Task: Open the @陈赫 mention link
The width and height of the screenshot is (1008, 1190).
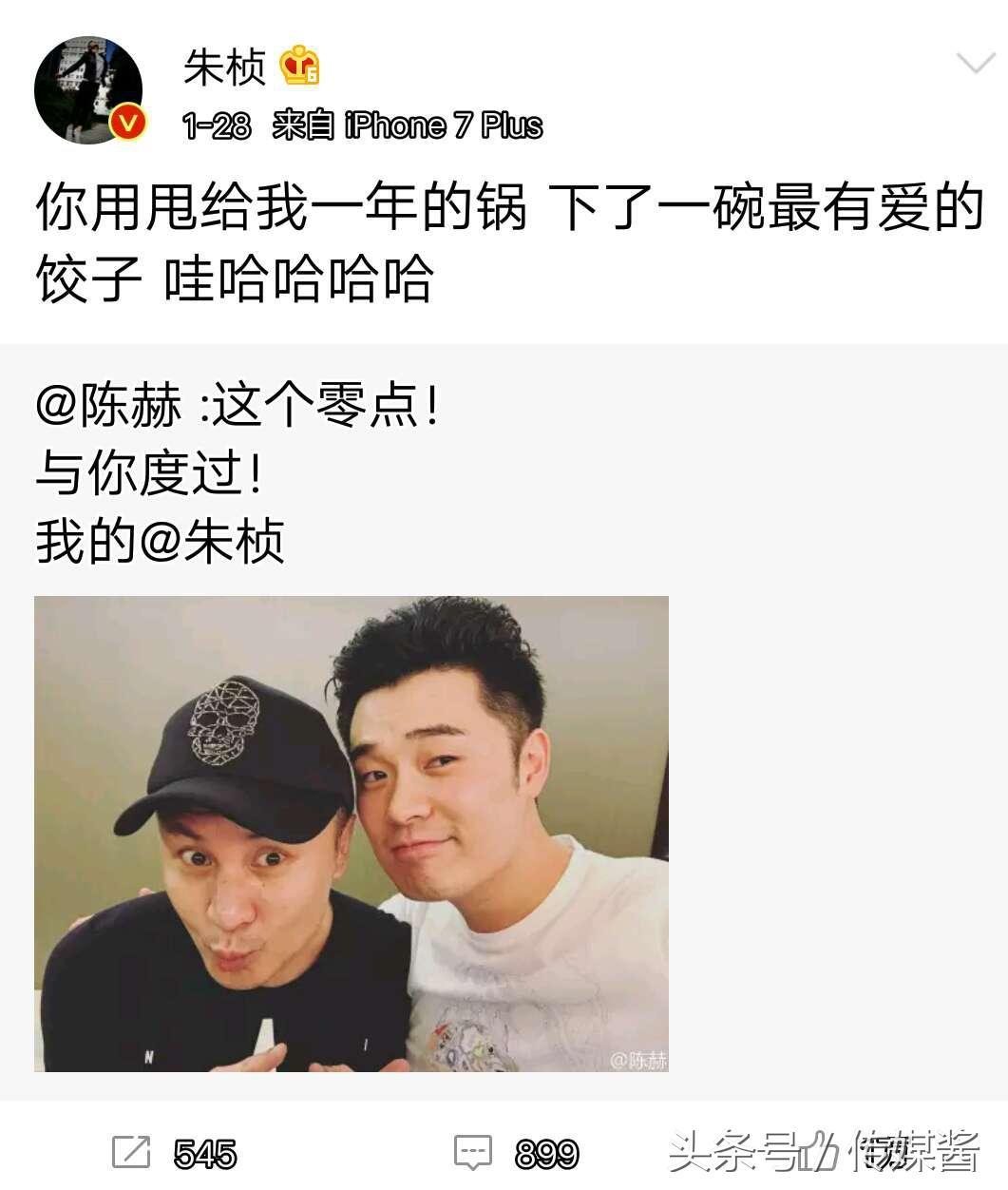Action: 108,406
